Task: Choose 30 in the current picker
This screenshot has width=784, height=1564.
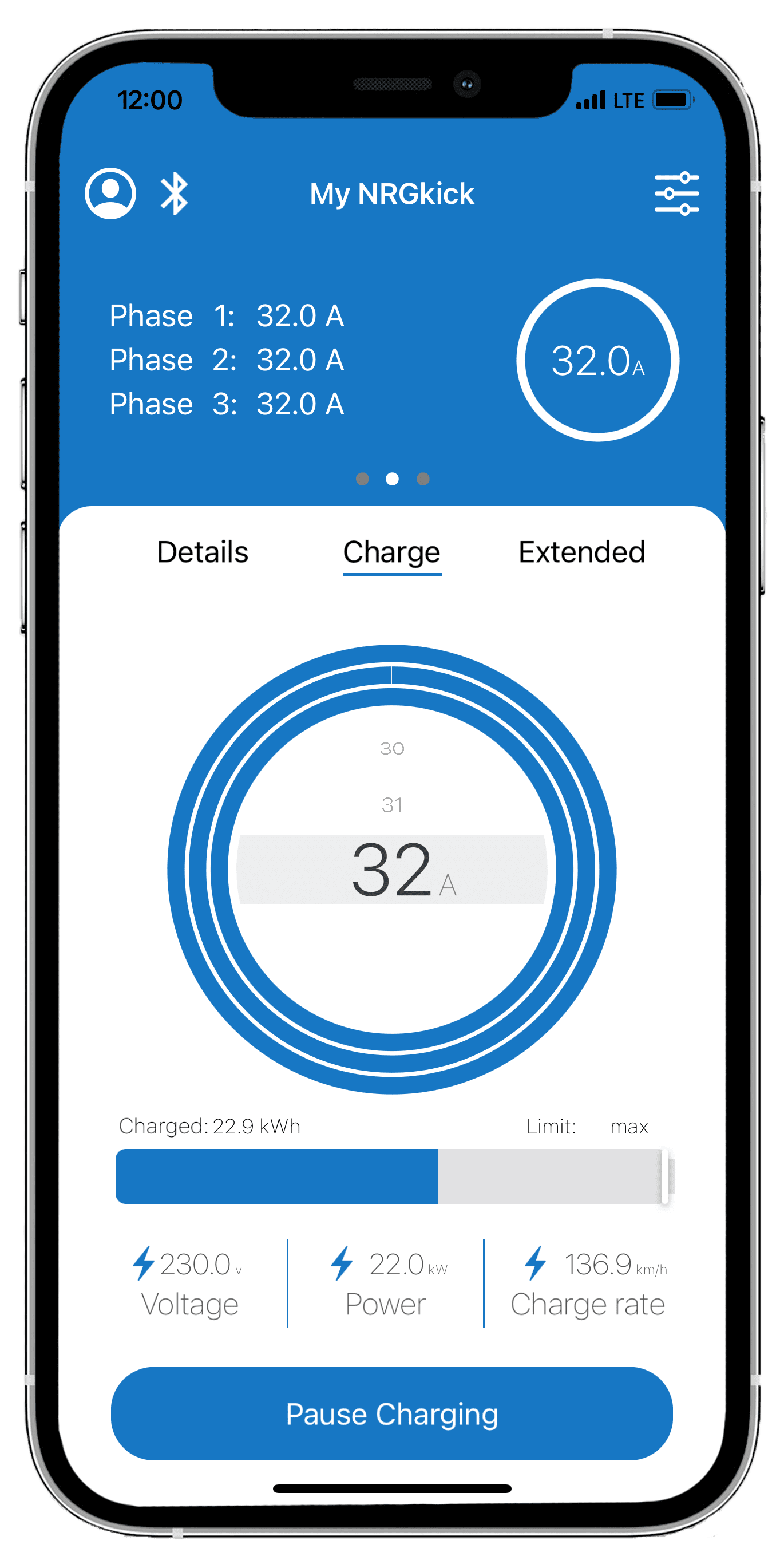Action: (392, 749)
